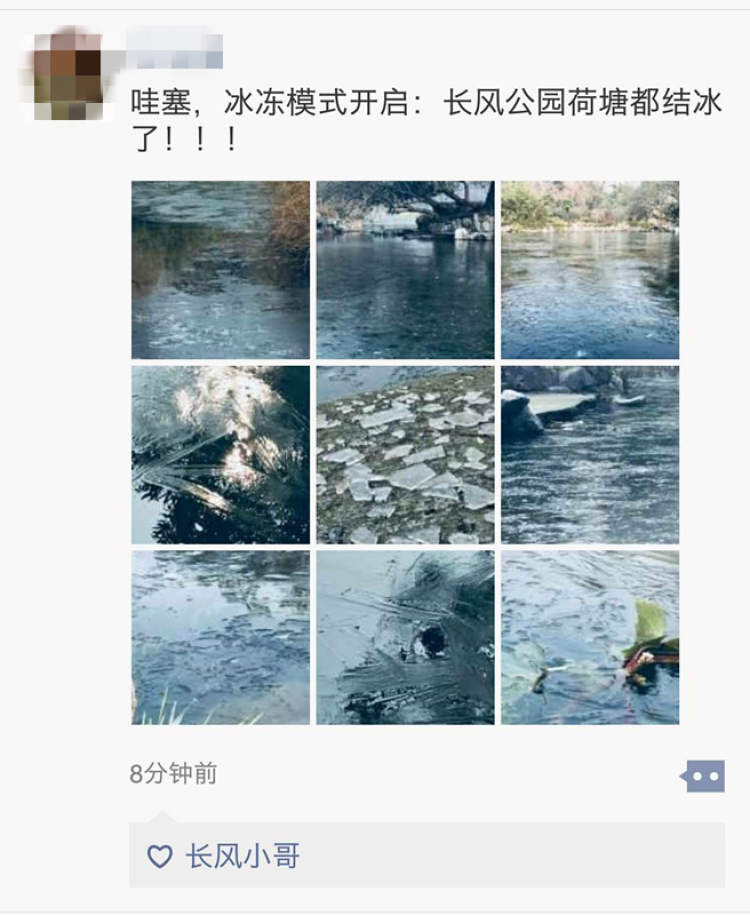
Task: View the first photo with reeds
Action: (221, 270)
